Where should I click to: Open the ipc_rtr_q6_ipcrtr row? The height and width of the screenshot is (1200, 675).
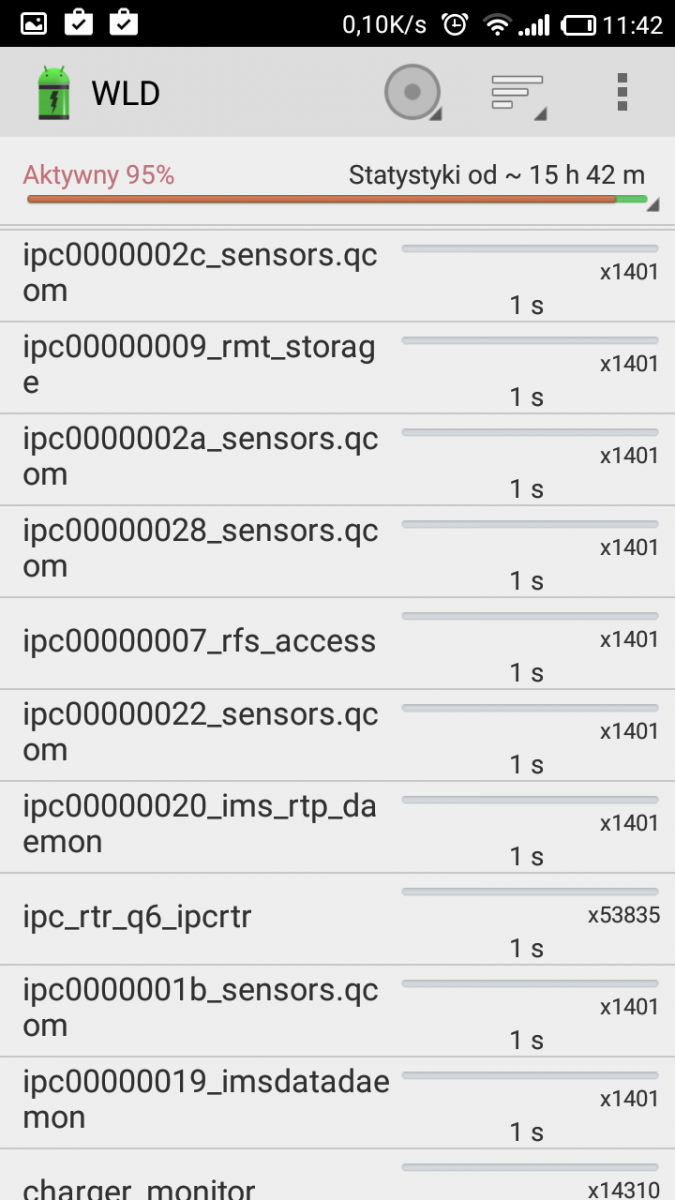(337, 919)
